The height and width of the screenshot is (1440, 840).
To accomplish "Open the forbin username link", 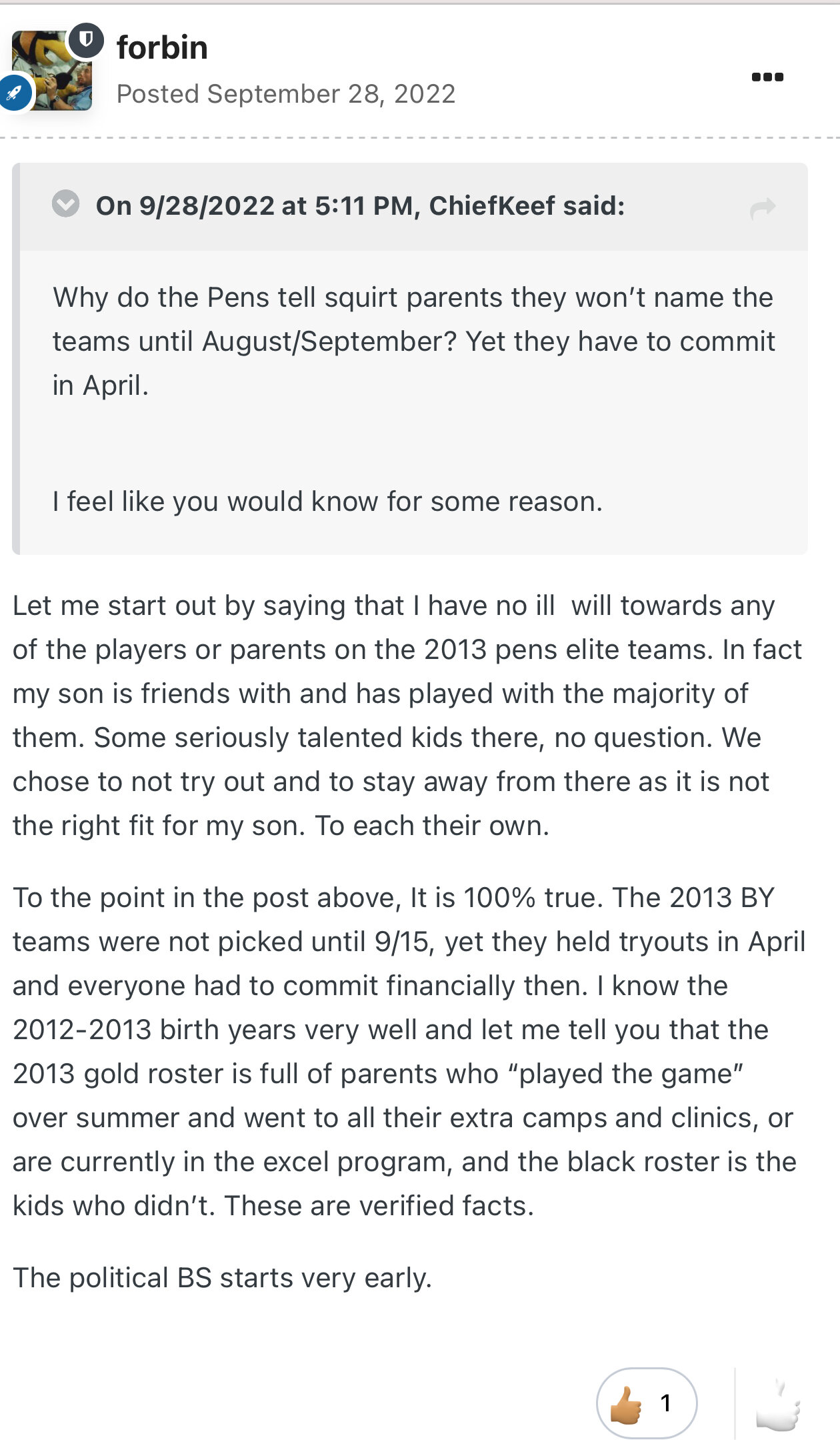I will click(162, 48).
